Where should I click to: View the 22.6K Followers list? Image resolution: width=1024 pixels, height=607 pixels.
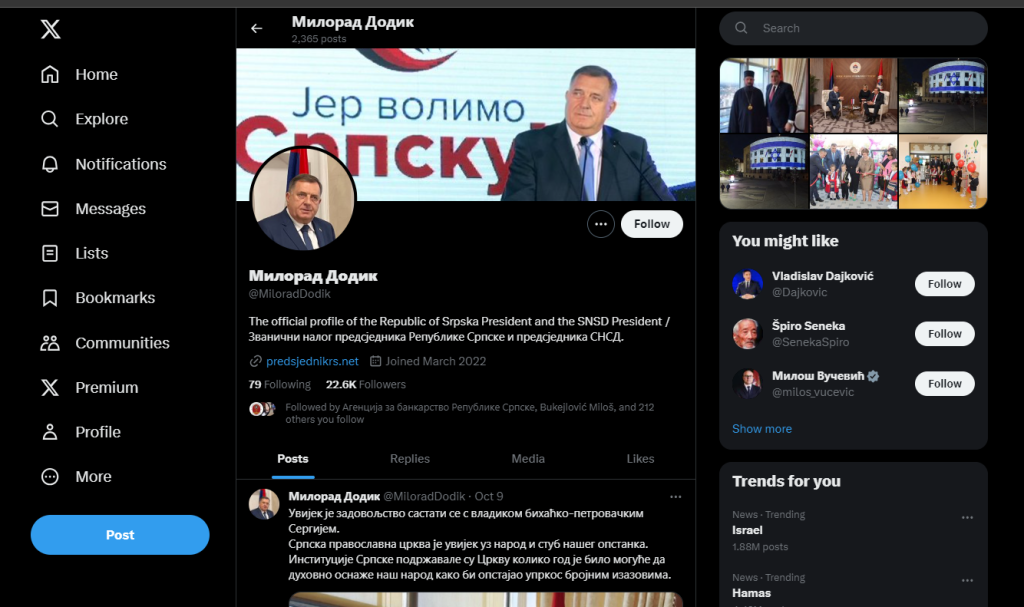click(366, 384)
